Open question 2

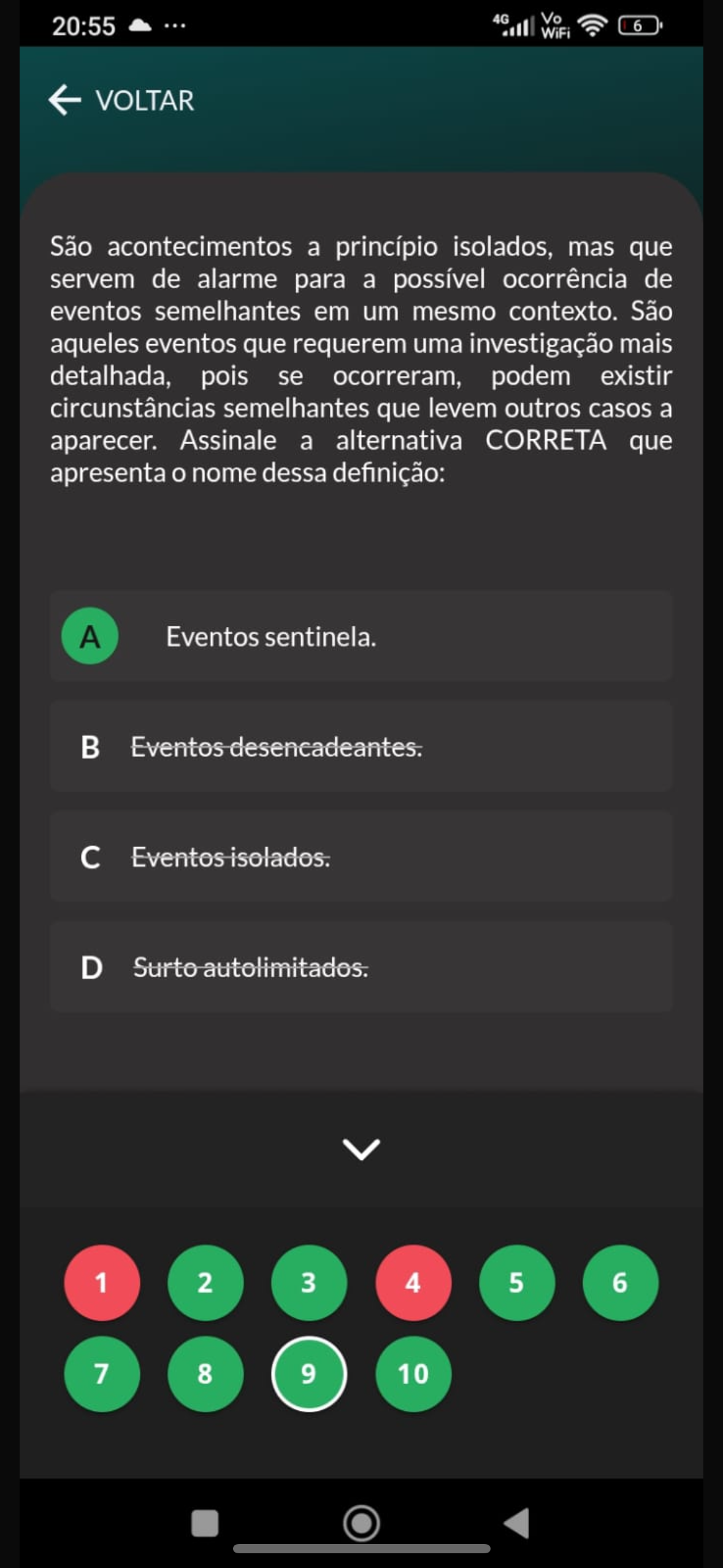205,1283
